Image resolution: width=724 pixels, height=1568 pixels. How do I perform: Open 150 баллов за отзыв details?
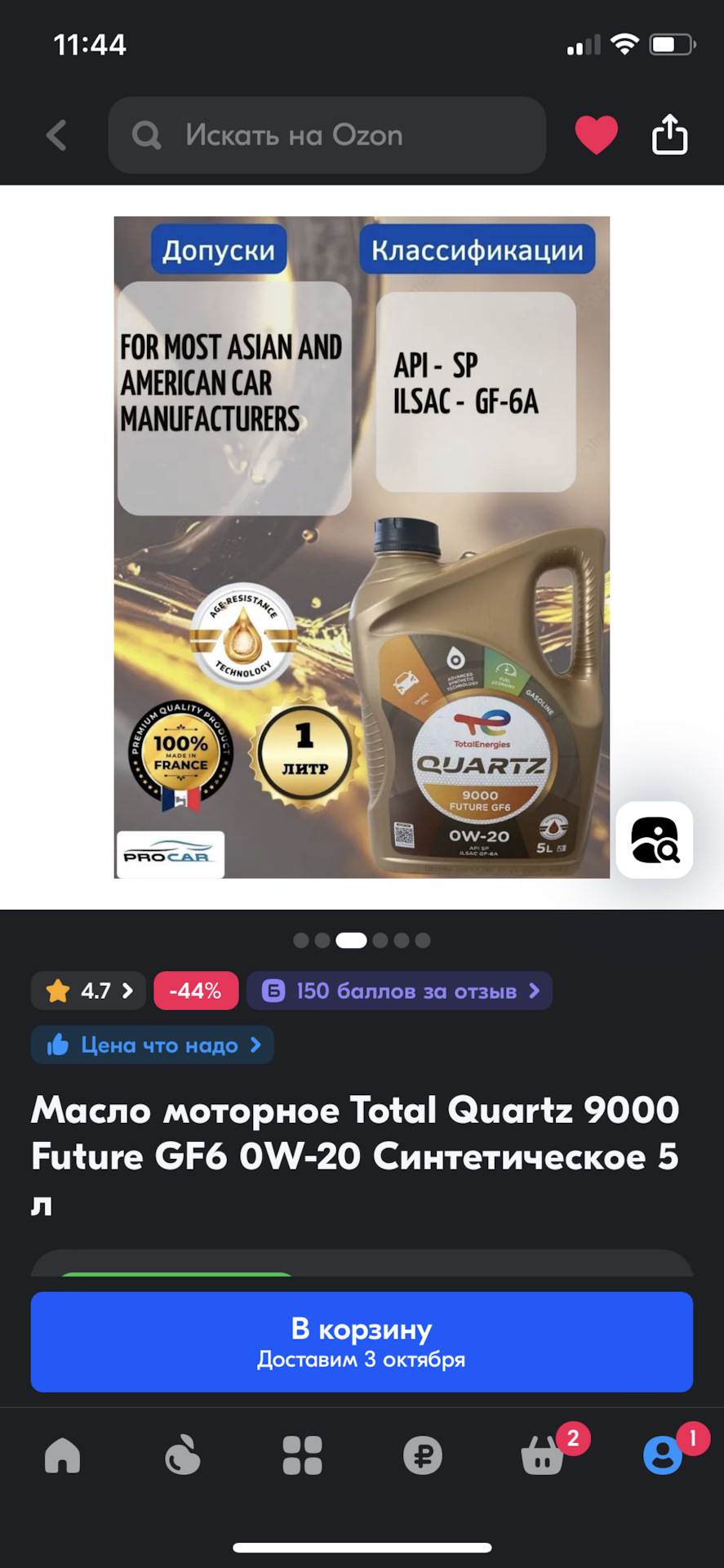(399, 991)
